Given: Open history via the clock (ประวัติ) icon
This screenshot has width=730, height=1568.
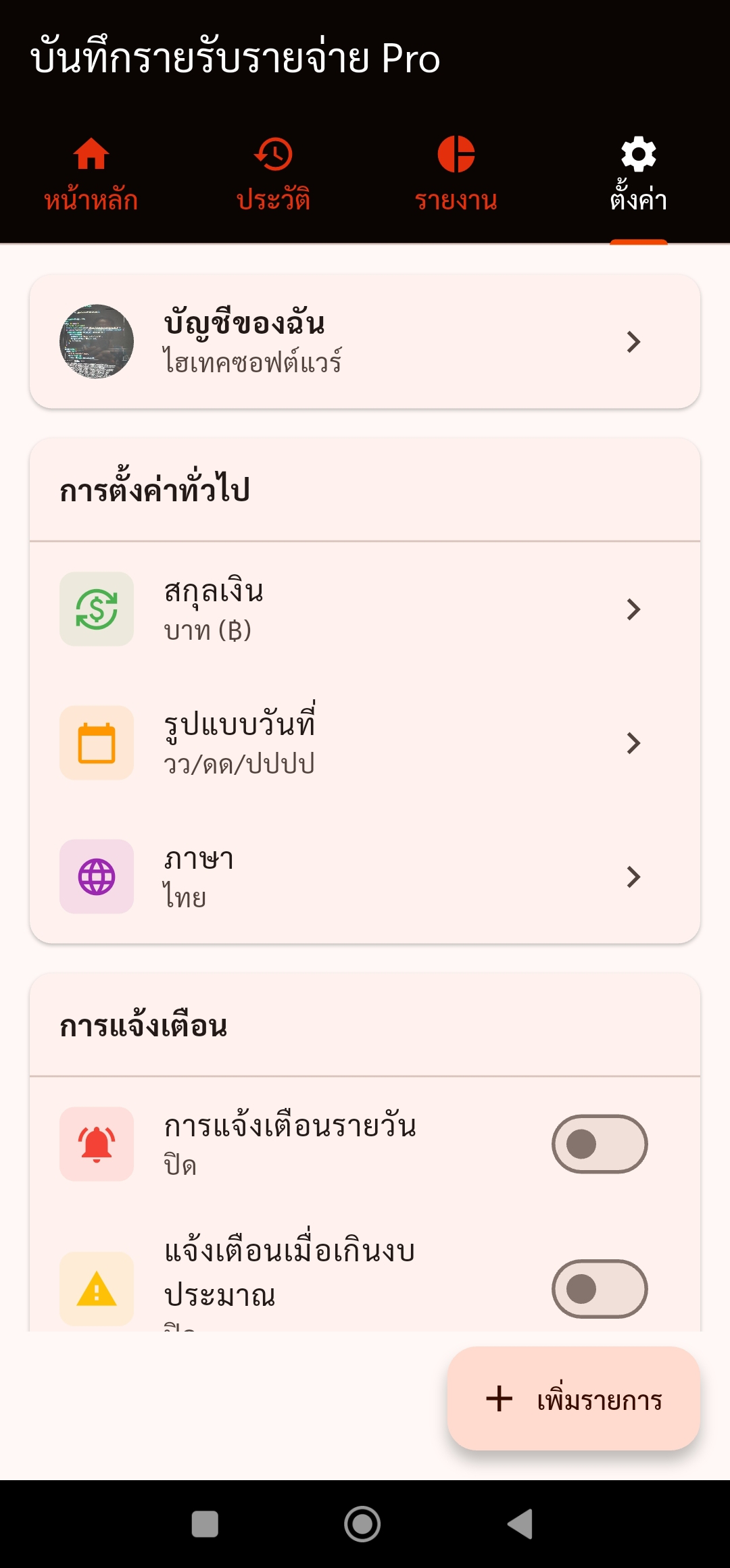Looking at the screenshot, I should pyautogui.click(x=274, y=154).
